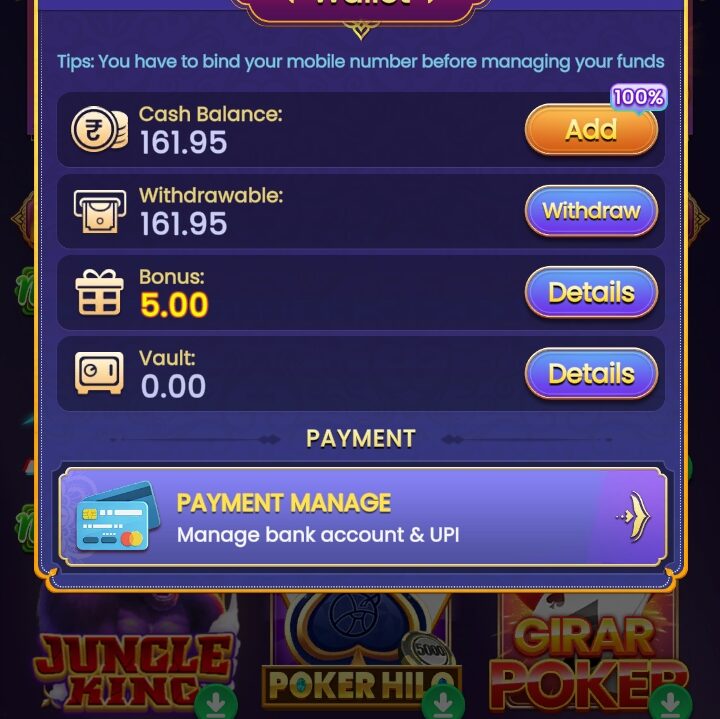Add money to Cash Balance
The width and height of the screenshot is (720, 719).
[591, 130]
